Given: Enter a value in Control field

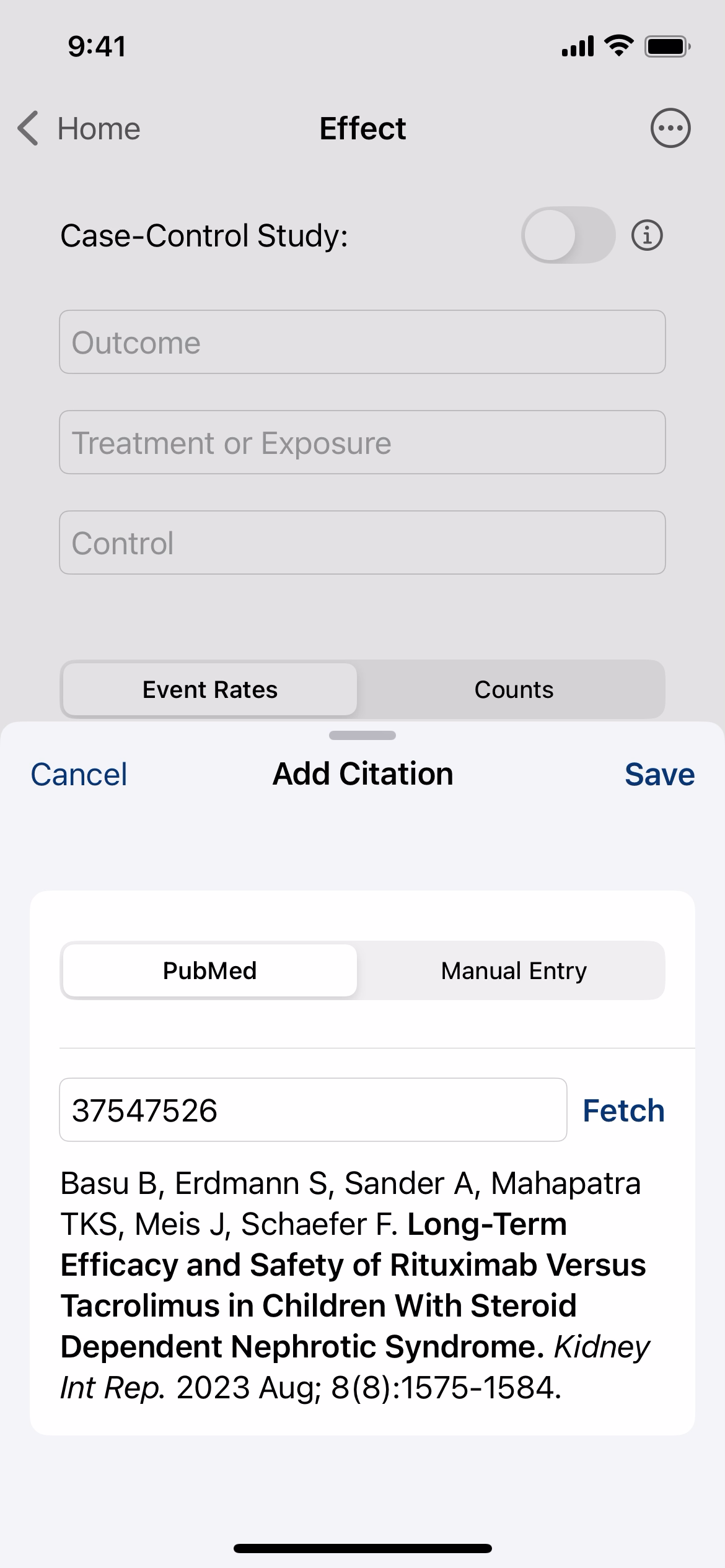Looking at the screenshot, I should click(x=362, y=542).
